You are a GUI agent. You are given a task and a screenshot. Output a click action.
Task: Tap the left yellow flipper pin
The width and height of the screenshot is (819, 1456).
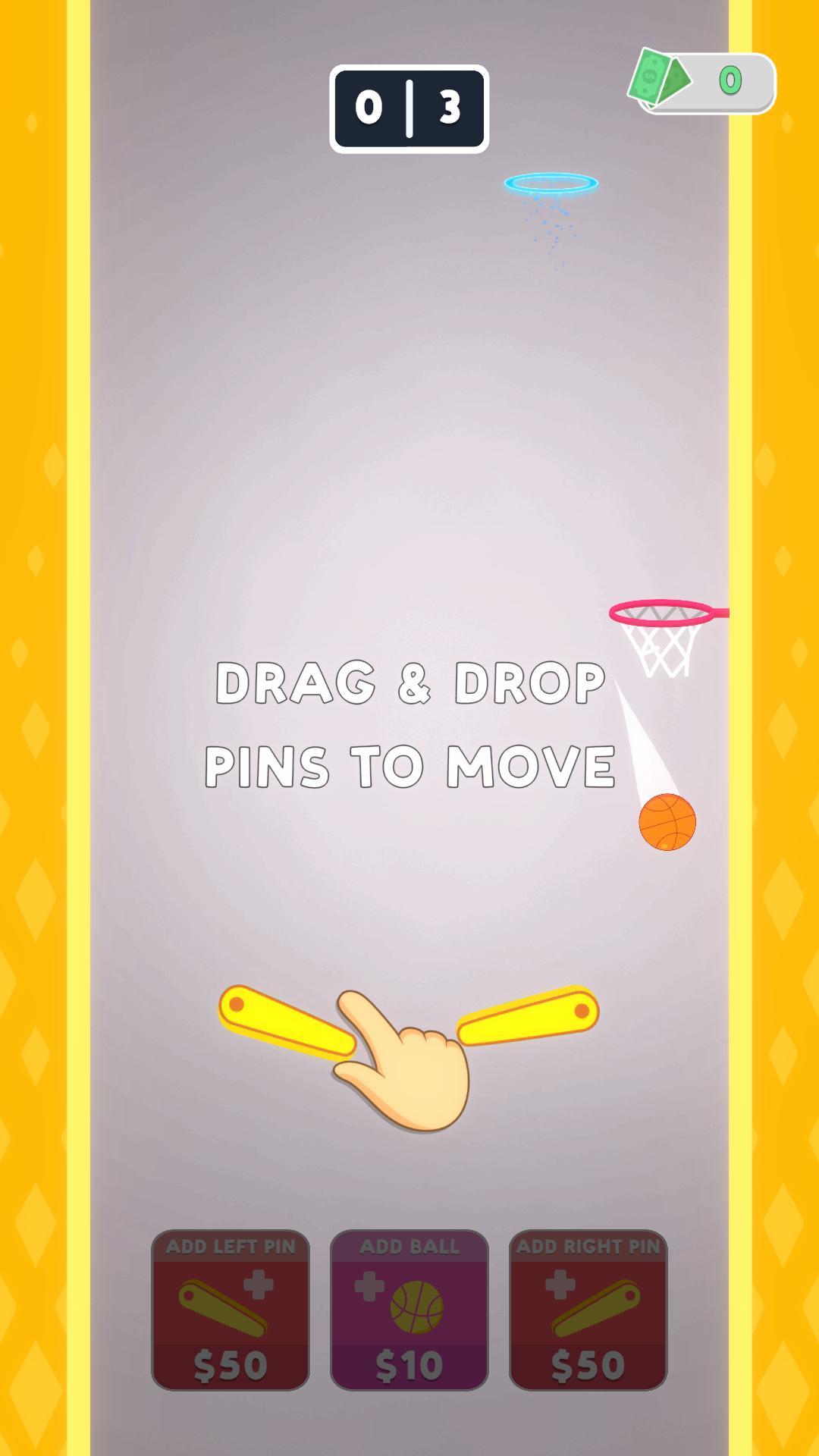coord(287,1020)
